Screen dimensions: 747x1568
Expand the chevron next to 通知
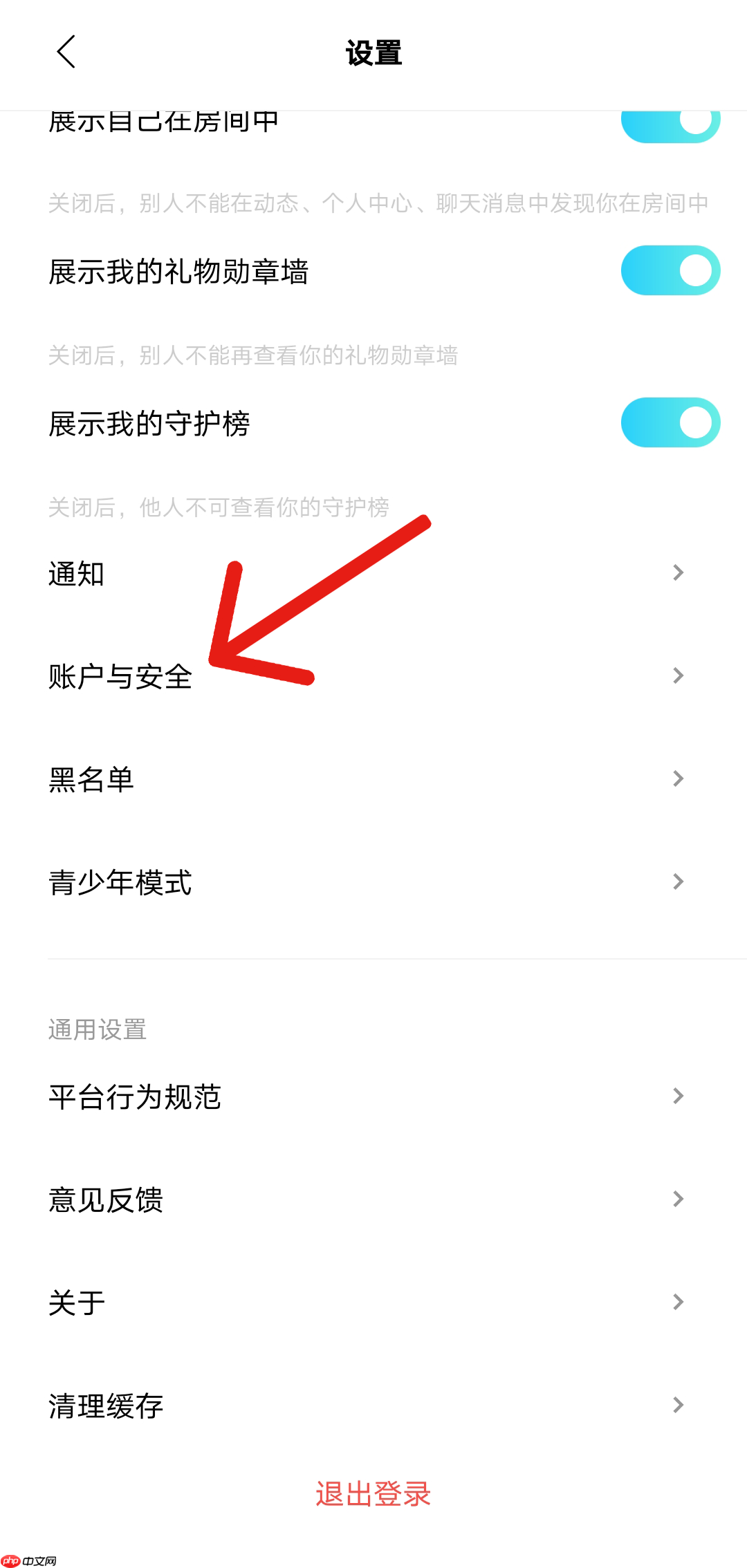[x=676, y=572]
